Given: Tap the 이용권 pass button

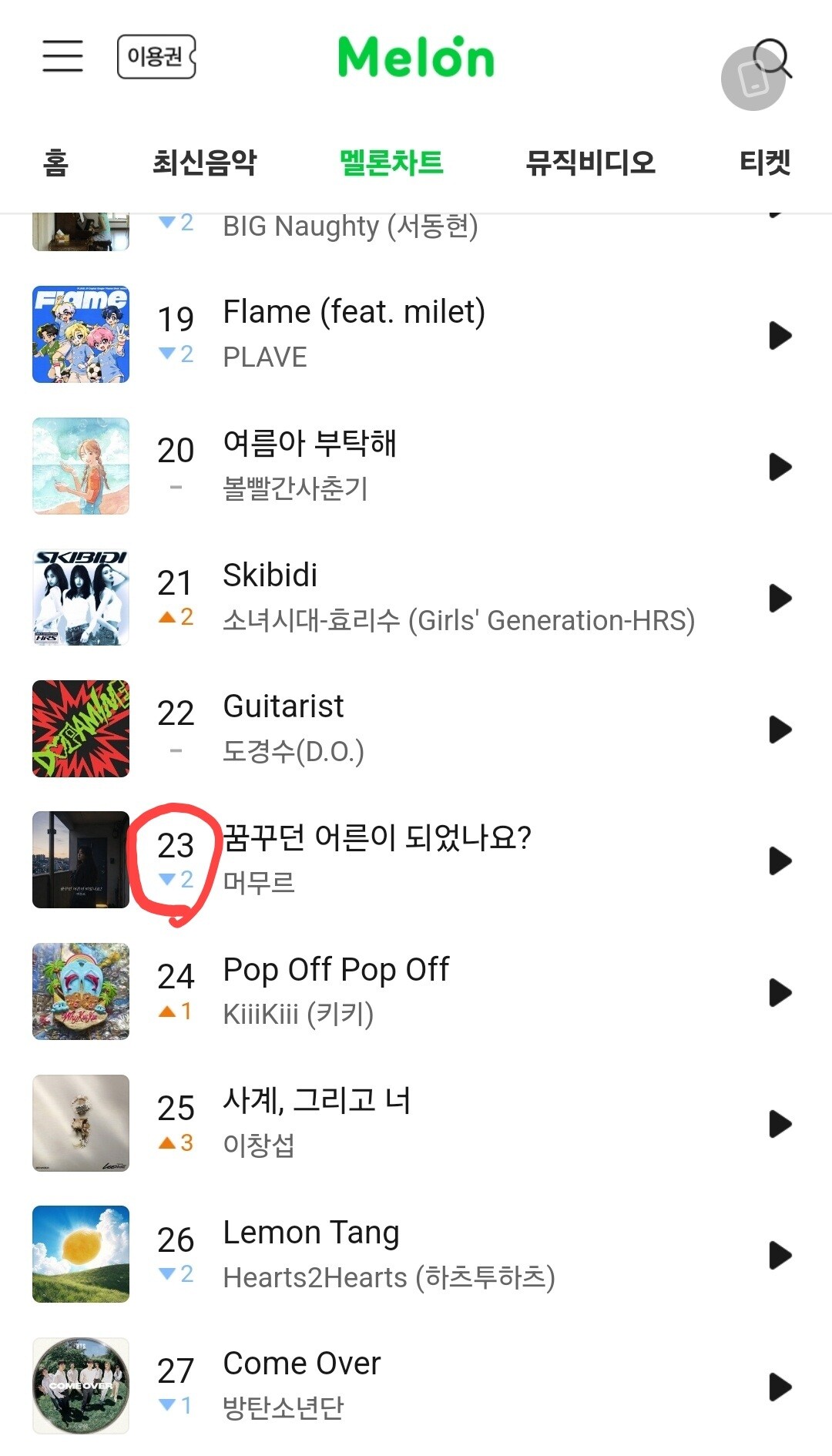Looking at the screenshot, I should 156,56.
